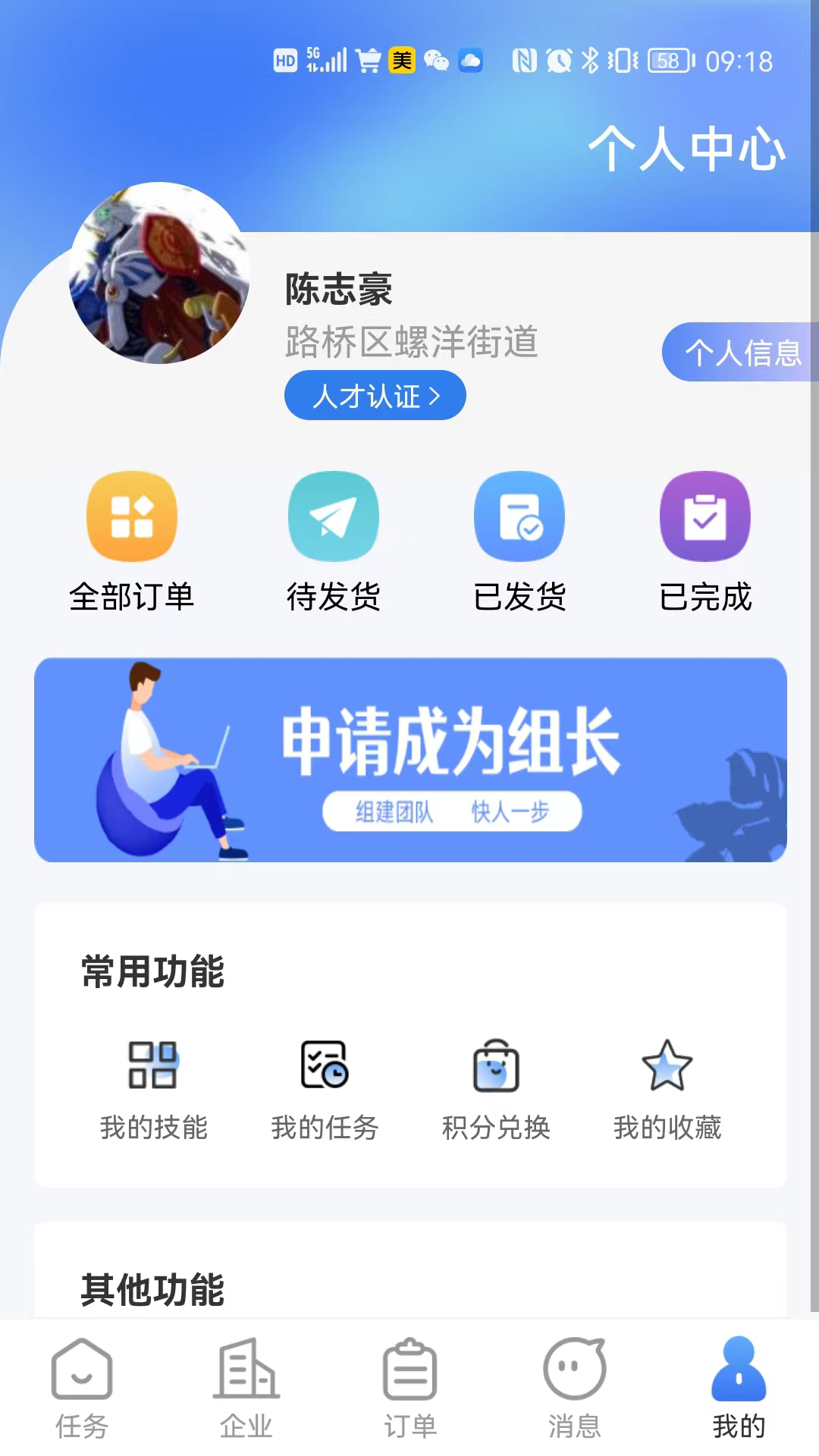Open the 申请成为组长 banner

click(410, 760)
